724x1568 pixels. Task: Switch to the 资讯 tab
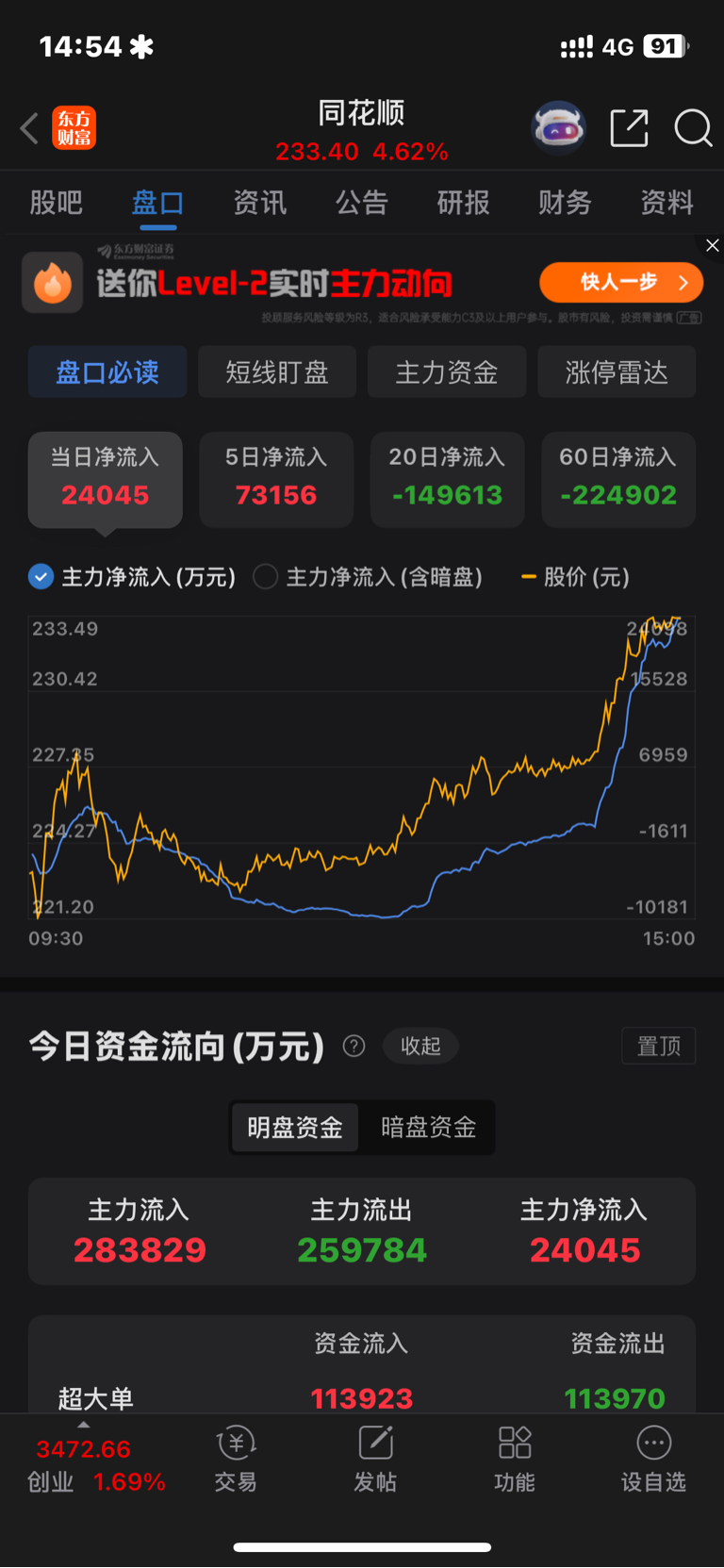point(260,202)
